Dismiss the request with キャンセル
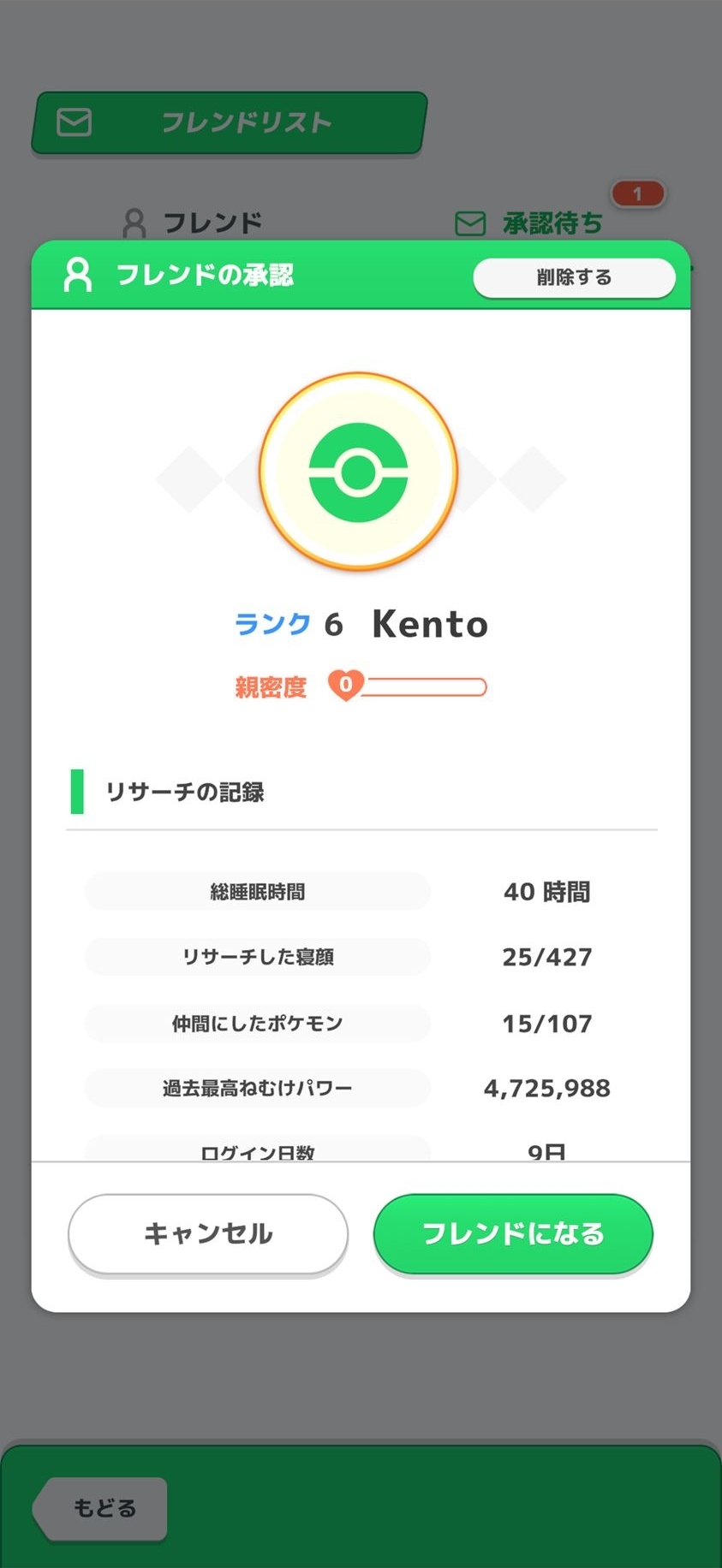This screenshot has height=1568, width=722. point(208,1233)
